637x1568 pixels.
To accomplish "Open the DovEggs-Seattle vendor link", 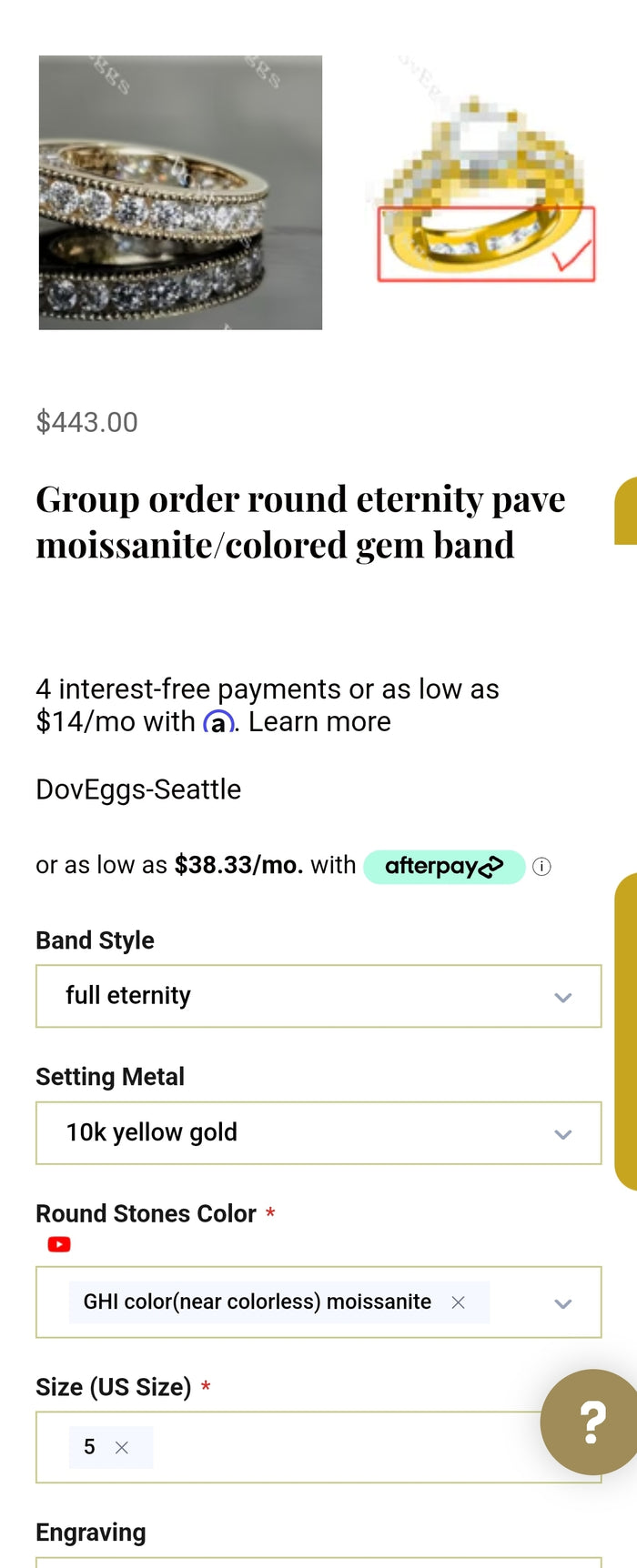I will pyautogui.click(x=138, y=789).
